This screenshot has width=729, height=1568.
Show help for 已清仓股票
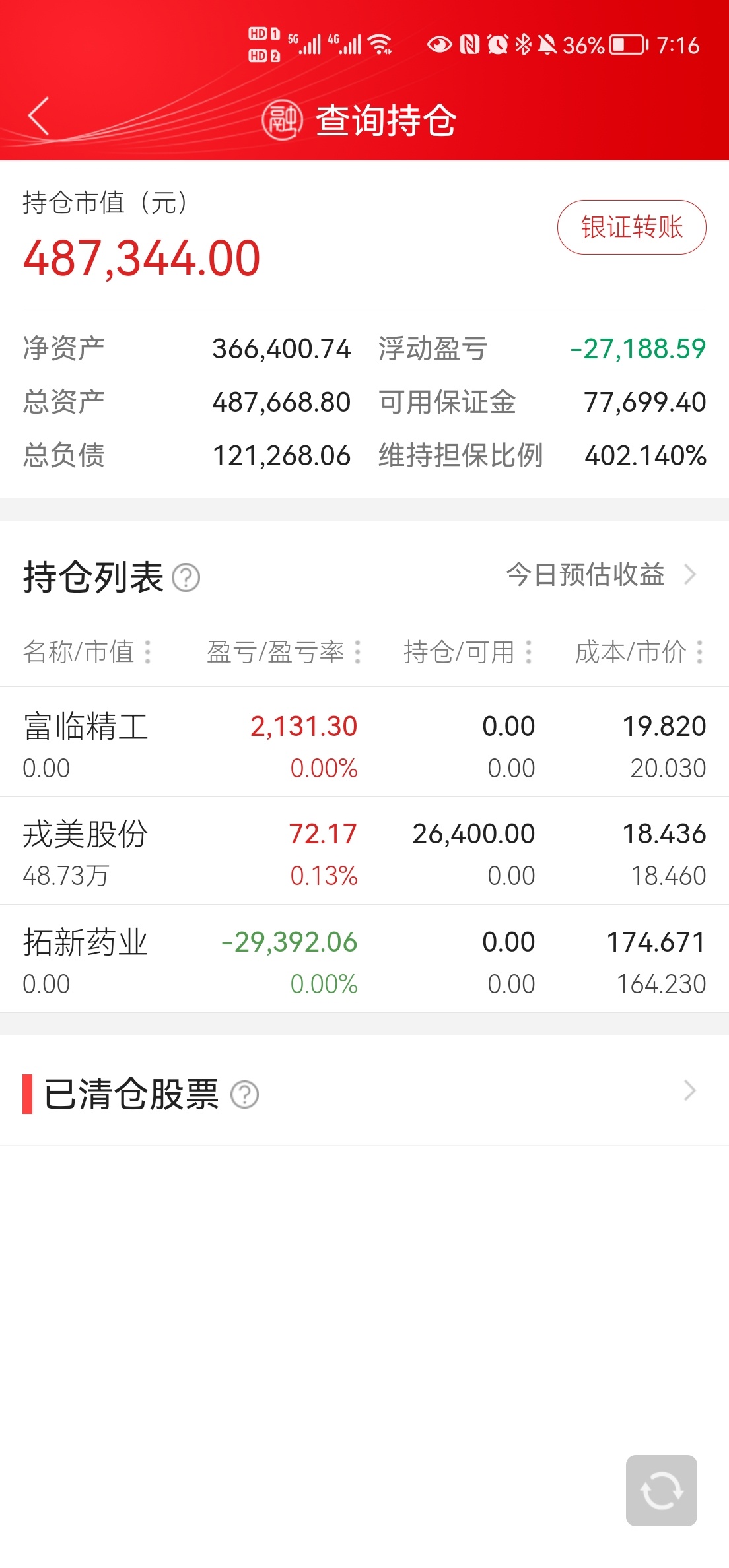point(244,1095)
